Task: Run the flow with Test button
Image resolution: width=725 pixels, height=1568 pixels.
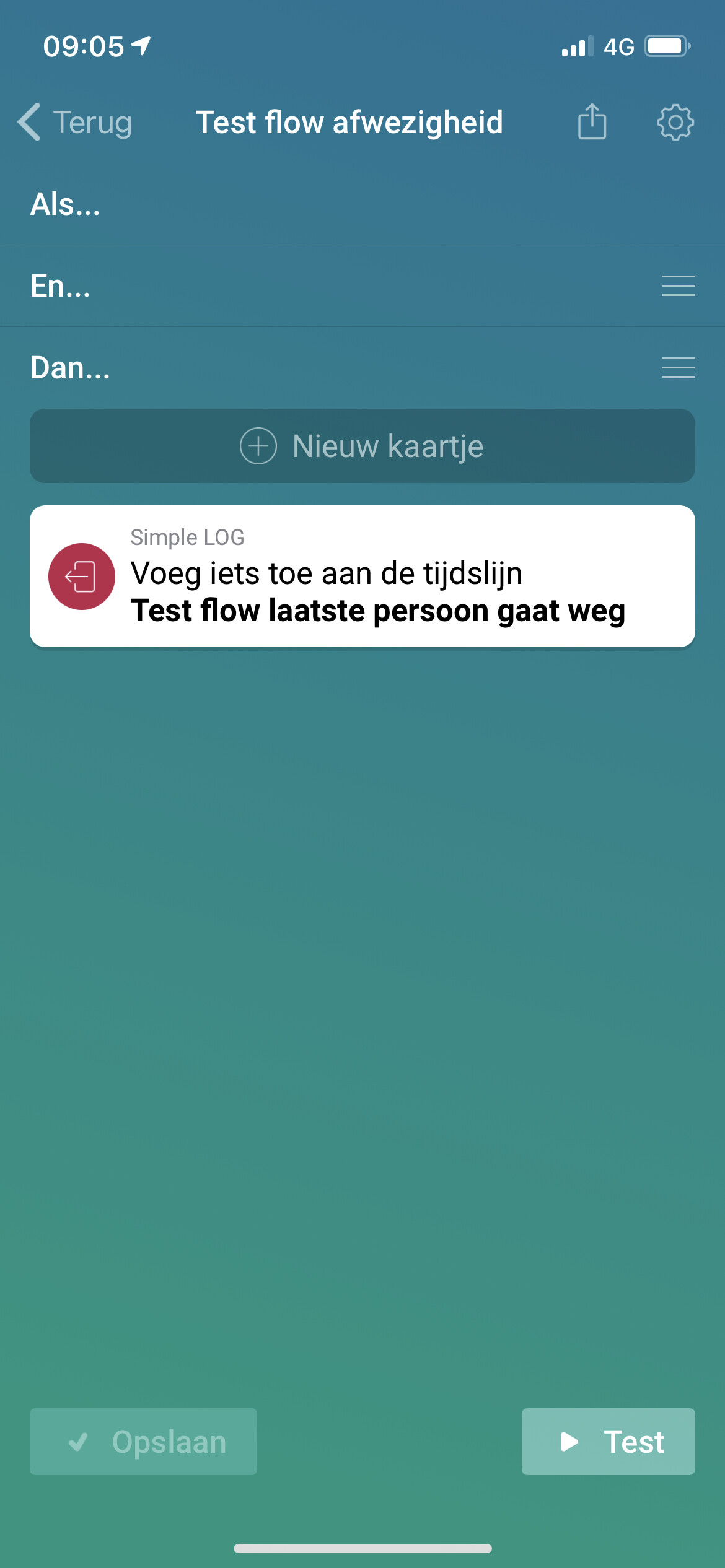Action: click(608, 1442)
